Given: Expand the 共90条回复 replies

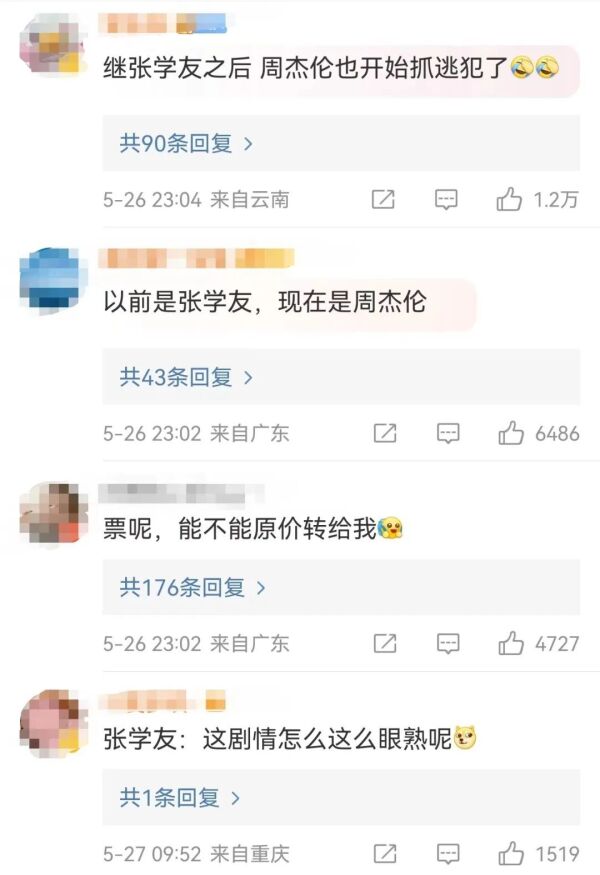Looking at the screenshot, I should coord(186,144).
